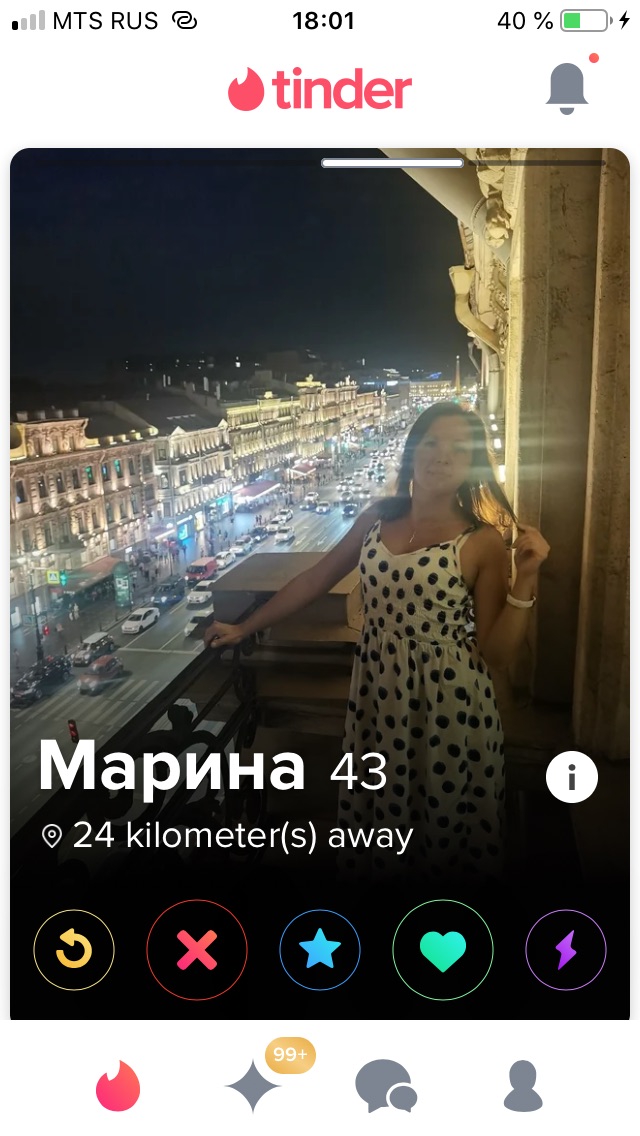Open the sparkle tab showing 99+
Viewport: 640px width, 1136px height.
tap(253, 1086)
